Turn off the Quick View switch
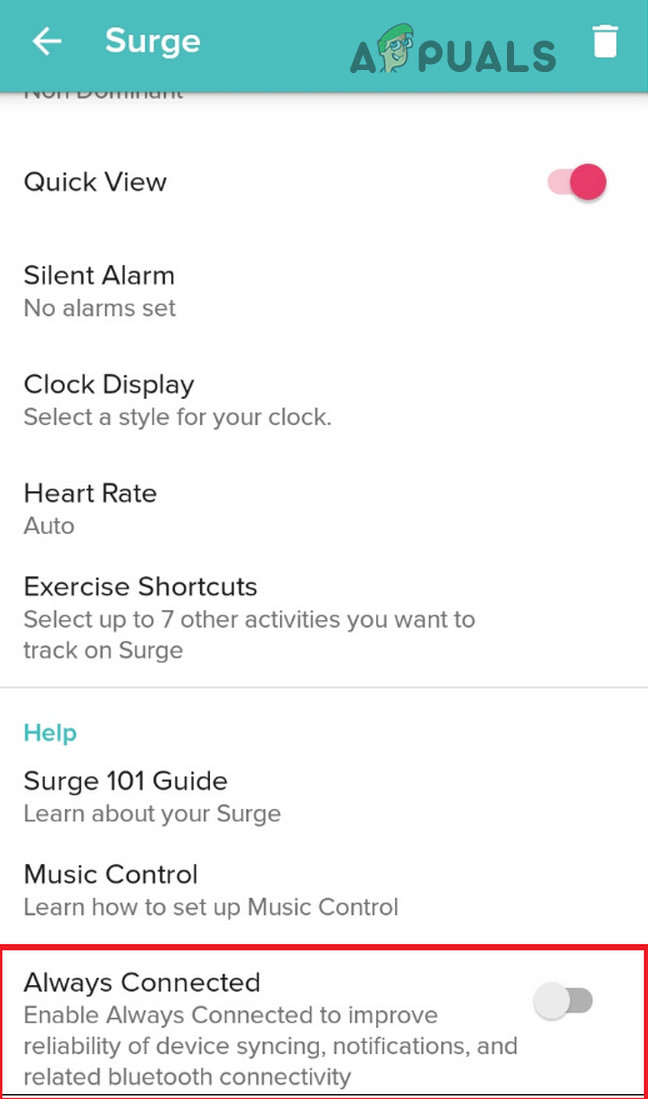The image size is (648, 1099). 577,182
